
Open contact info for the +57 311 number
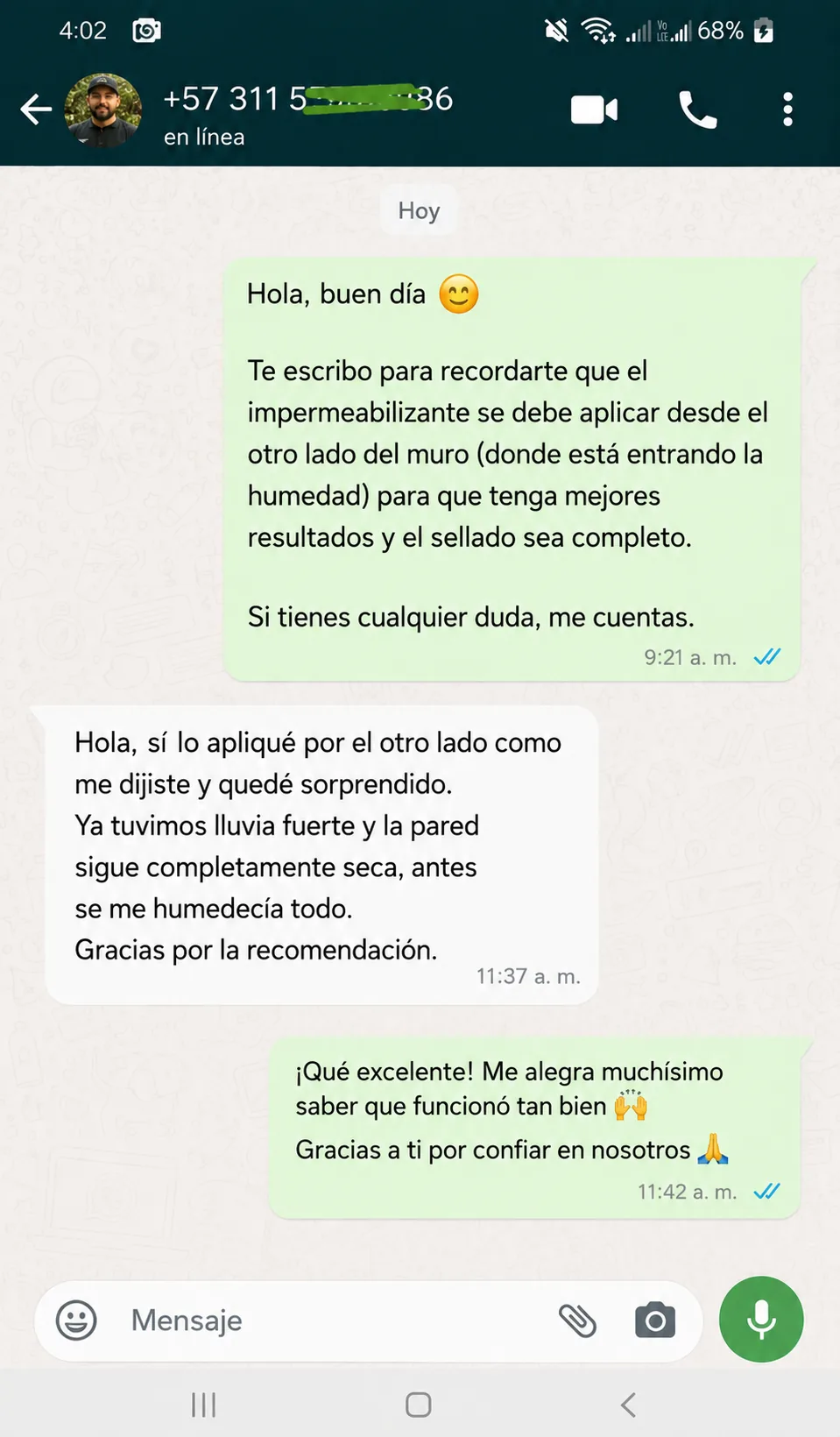click(x=307, y=99)
